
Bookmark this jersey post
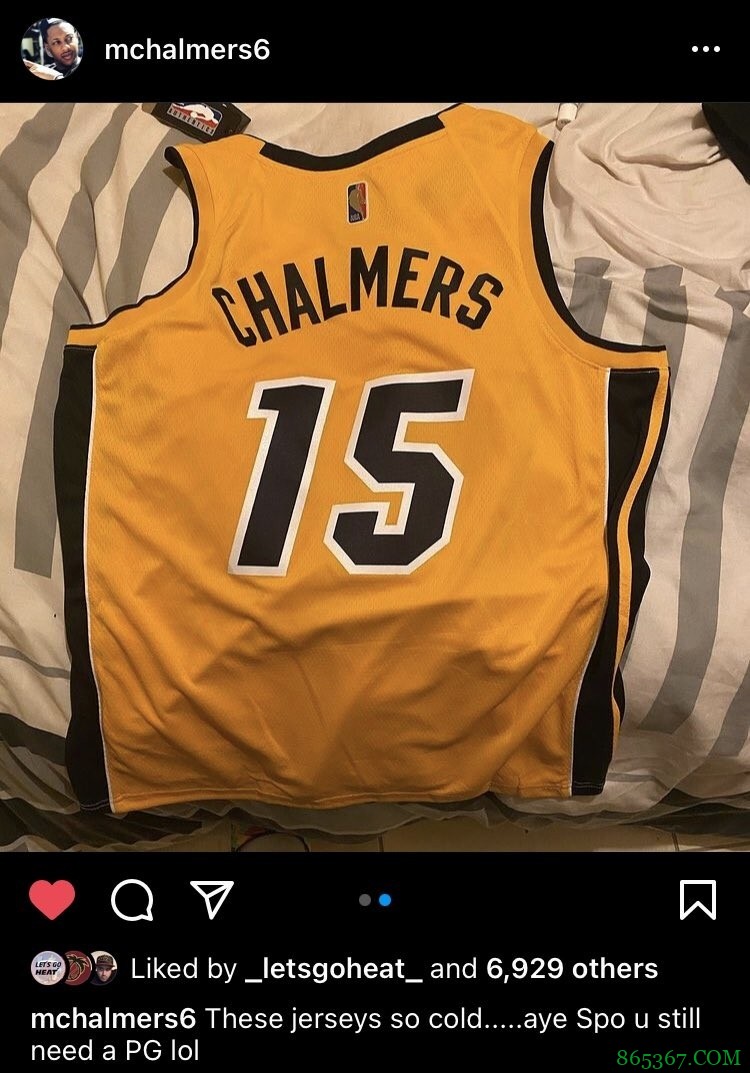697,900
